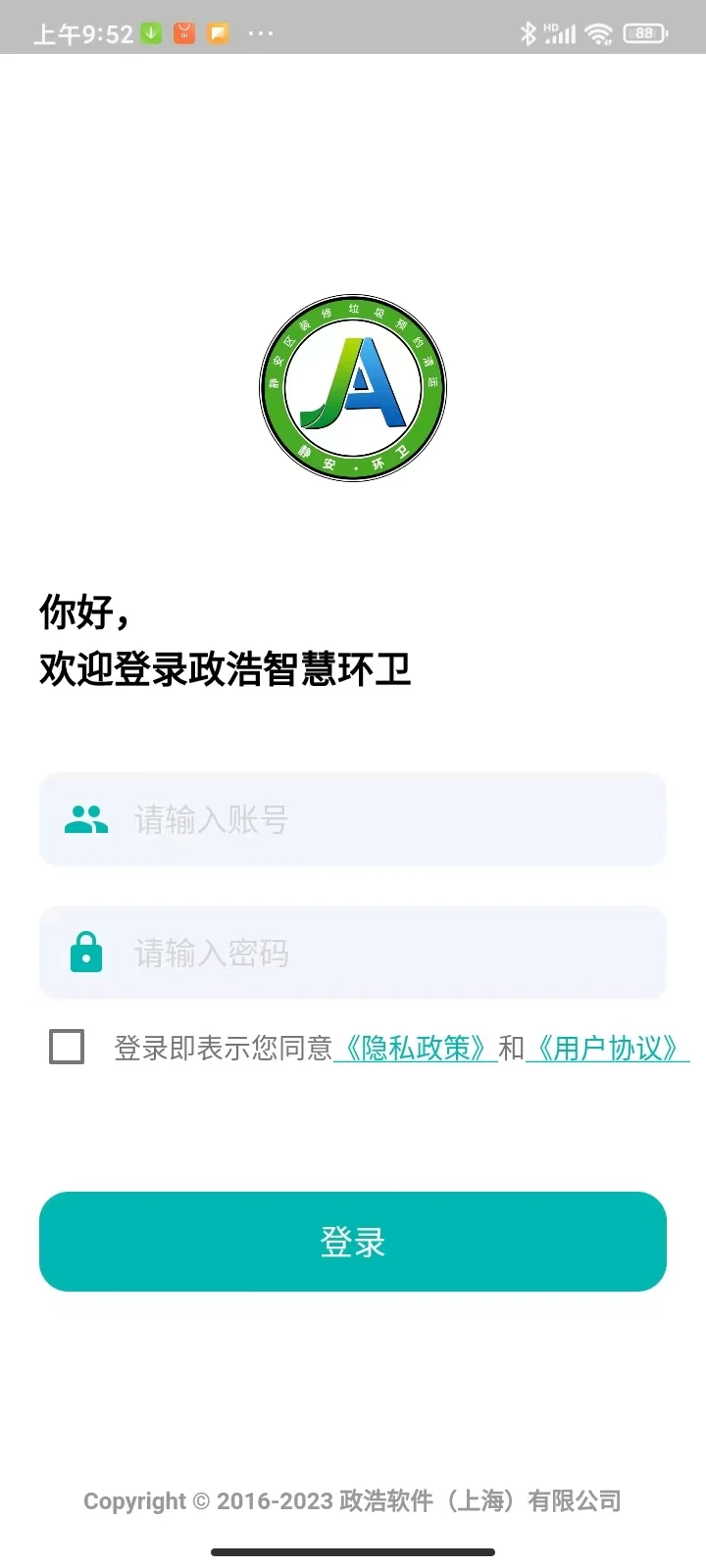Tap the Wi-Fi signal icon
Viewport: 706px width, 1568px height.
599,32
